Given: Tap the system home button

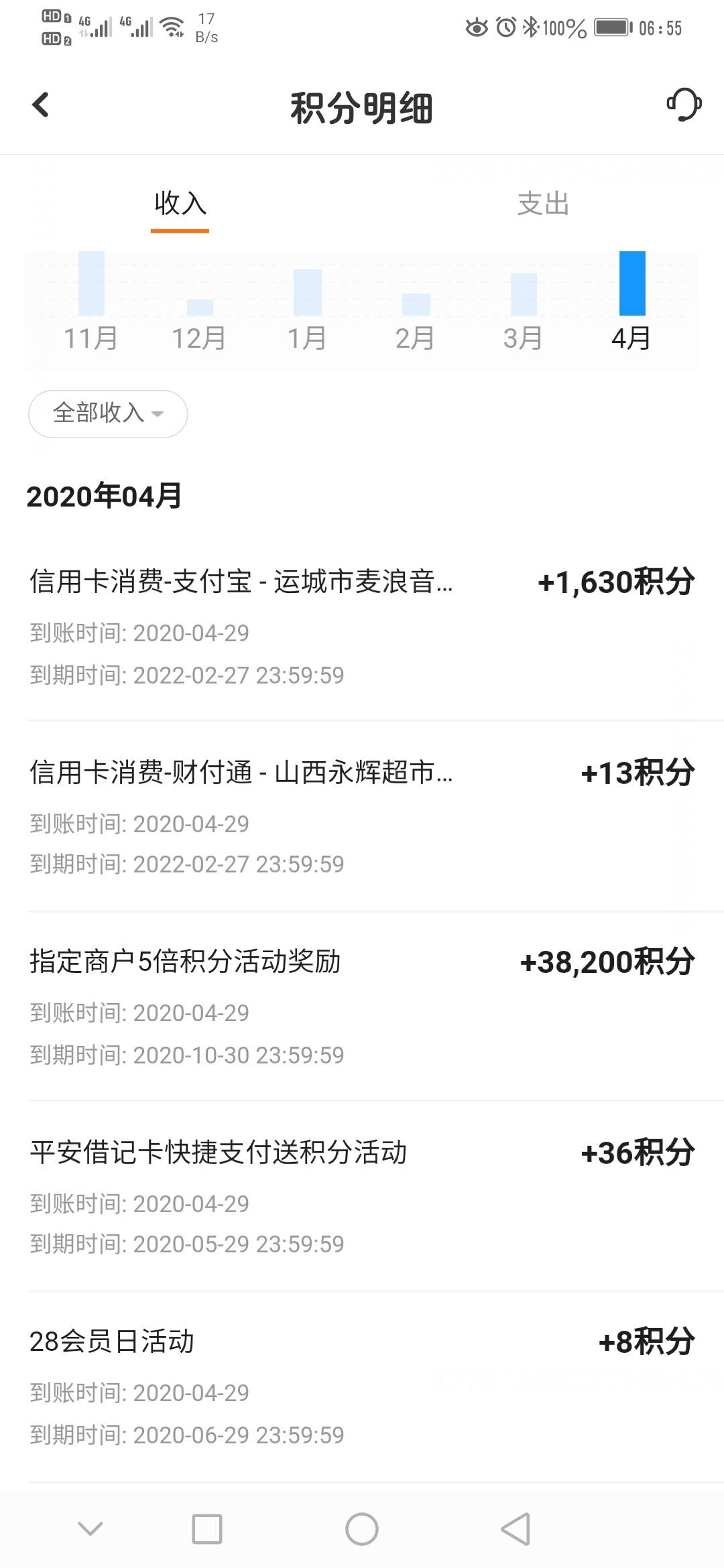Looking at the screenshot, I should tap(362, 1529).
